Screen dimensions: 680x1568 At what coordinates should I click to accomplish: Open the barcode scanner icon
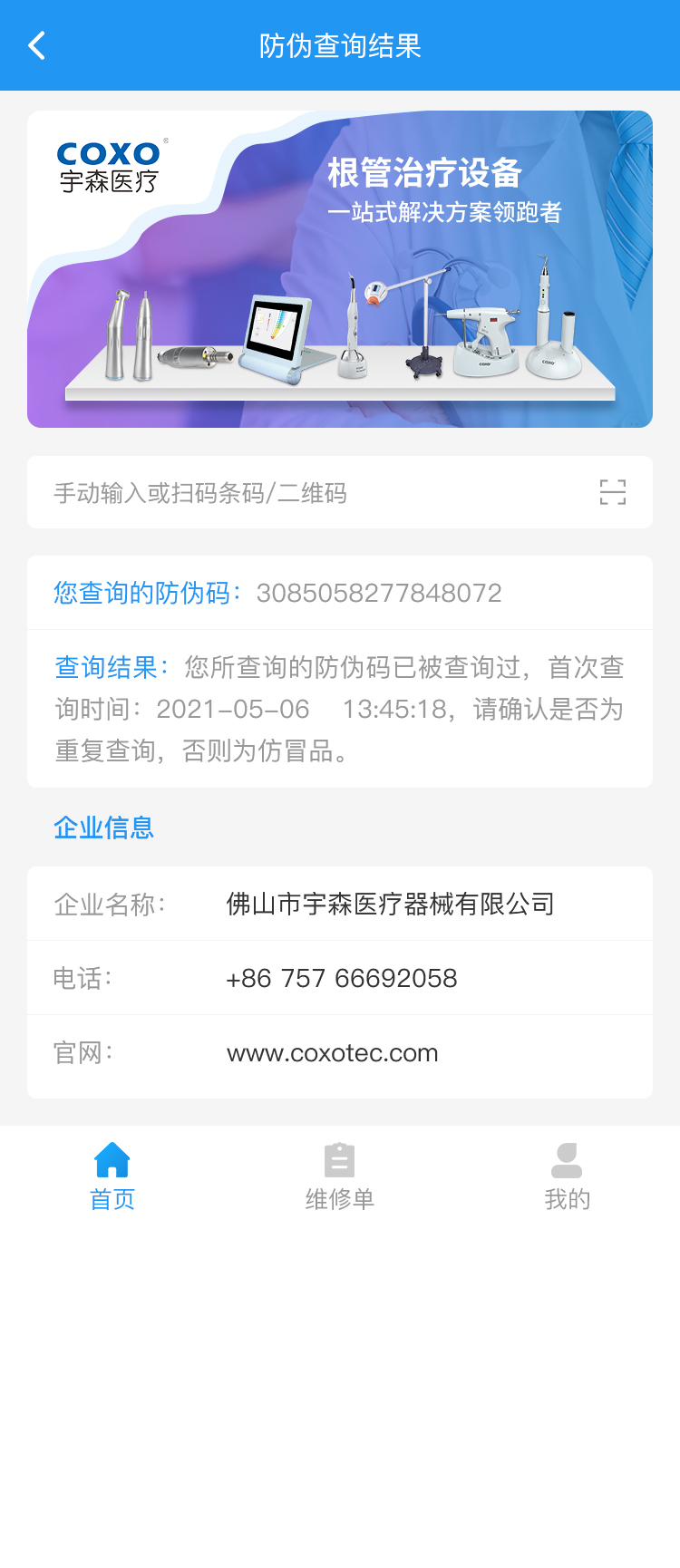coord(612,492)
